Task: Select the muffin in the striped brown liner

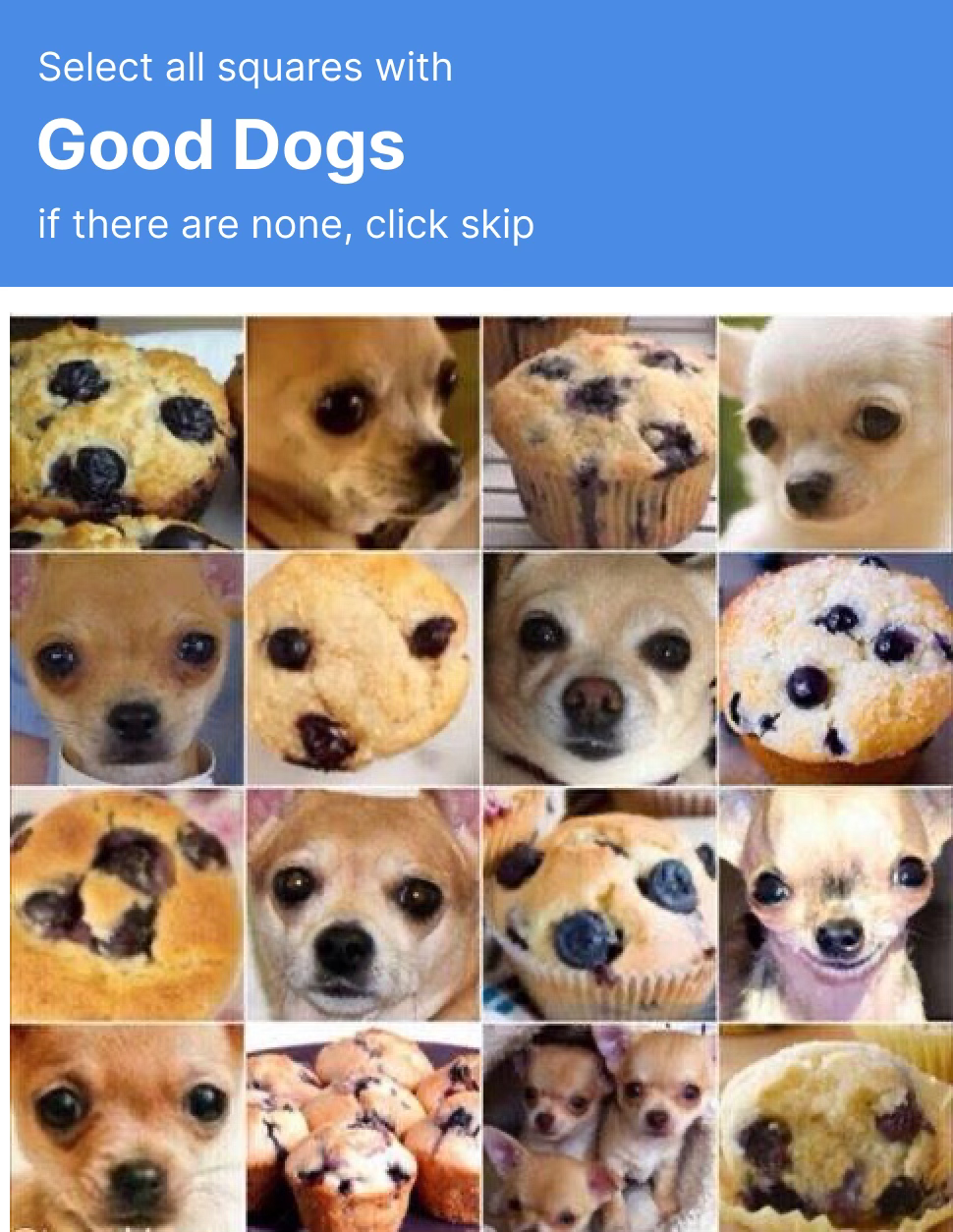Action: coord(599,433)
